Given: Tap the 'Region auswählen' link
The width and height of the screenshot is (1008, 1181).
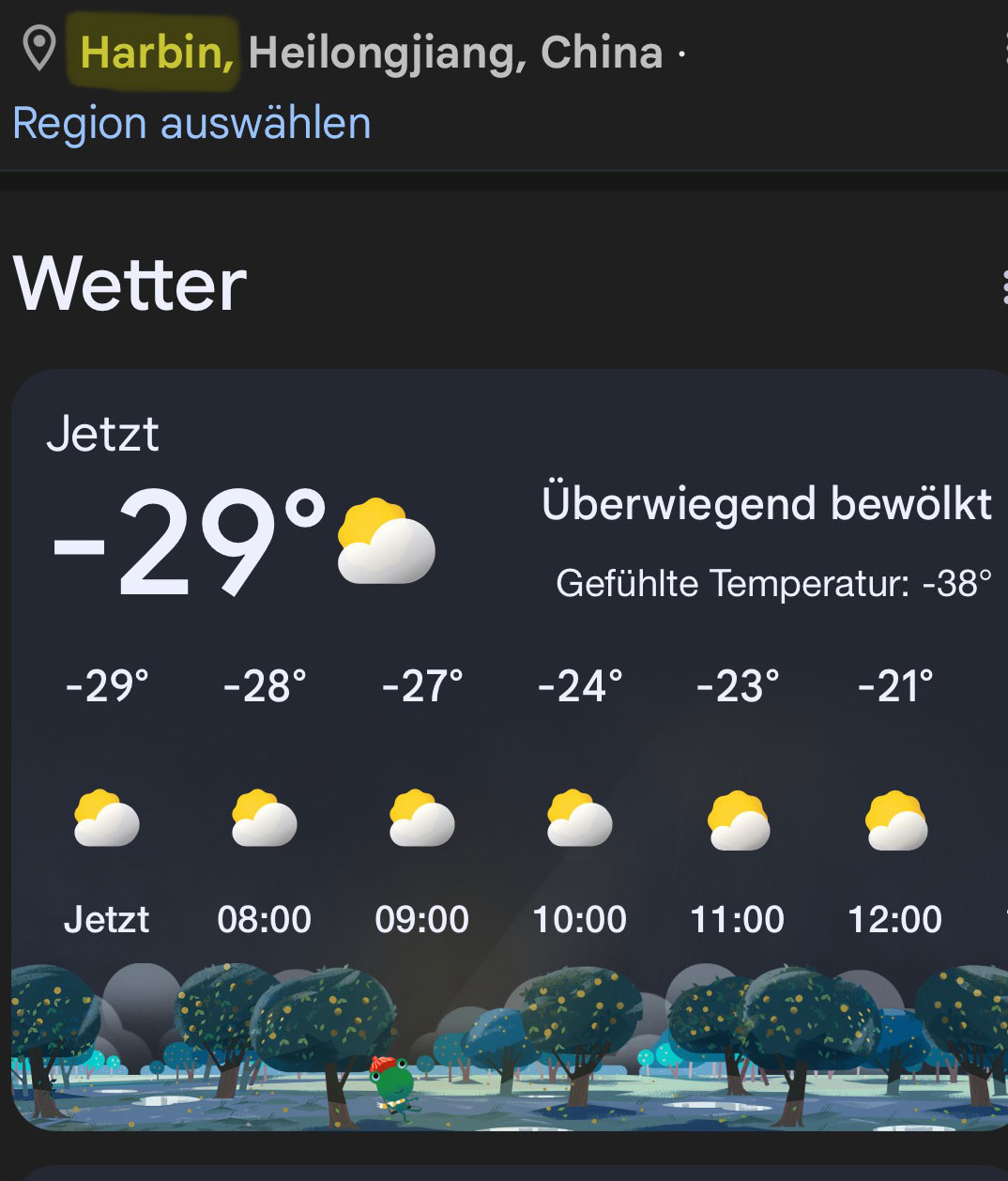Looking at the screenshot, I should tap(191, 124).
